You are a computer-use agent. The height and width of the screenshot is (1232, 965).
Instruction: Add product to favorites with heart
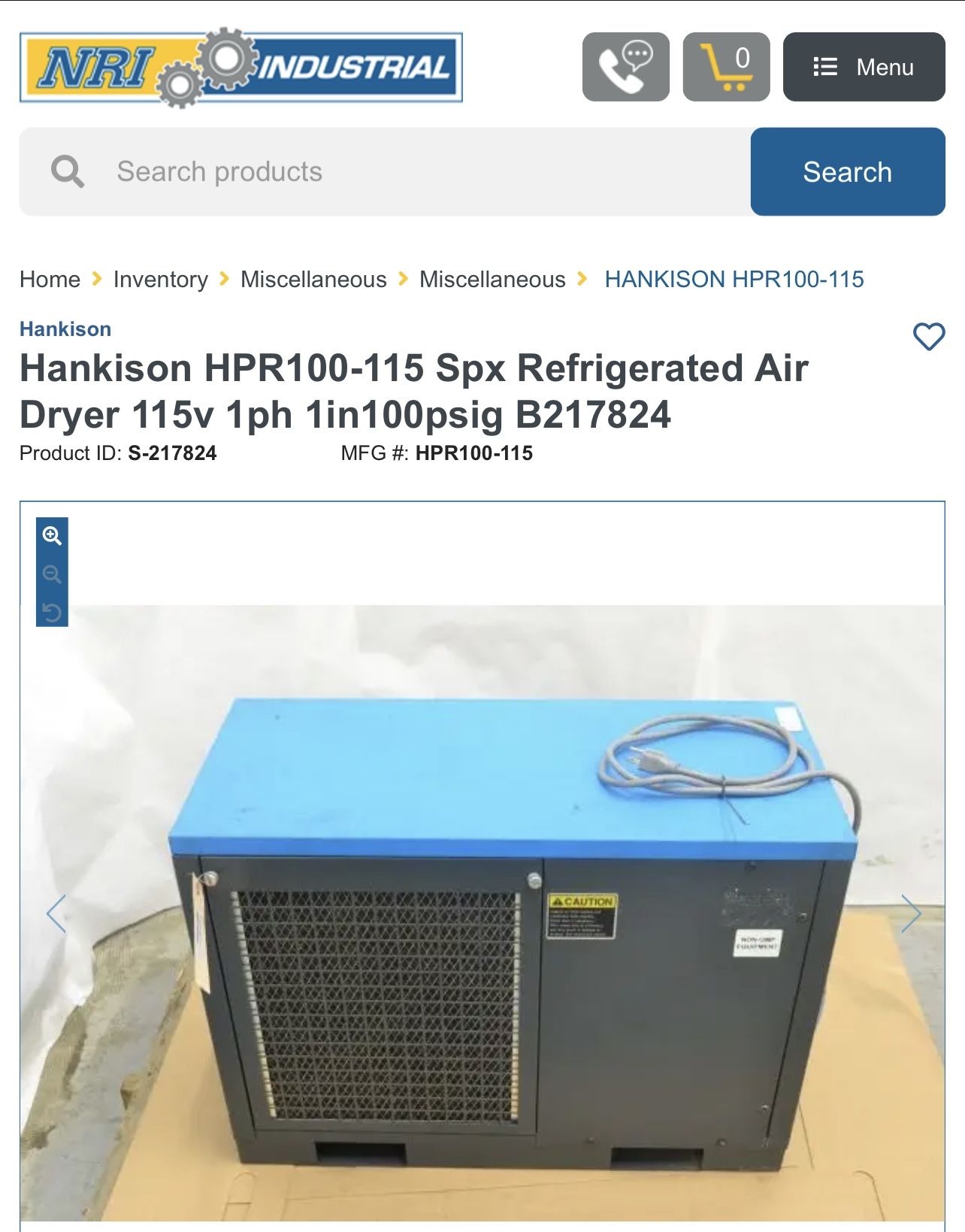click(x=929, y=336)
